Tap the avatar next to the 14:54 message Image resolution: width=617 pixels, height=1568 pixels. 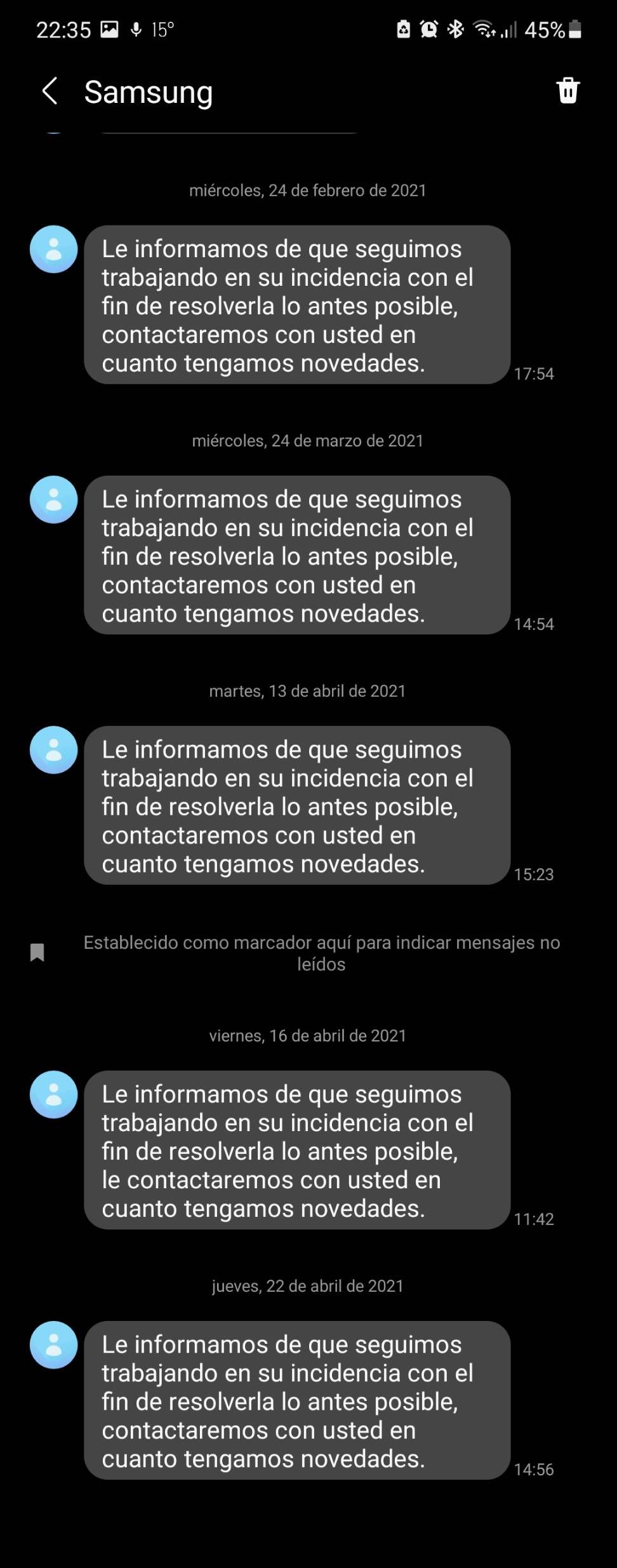coord(53,500)
